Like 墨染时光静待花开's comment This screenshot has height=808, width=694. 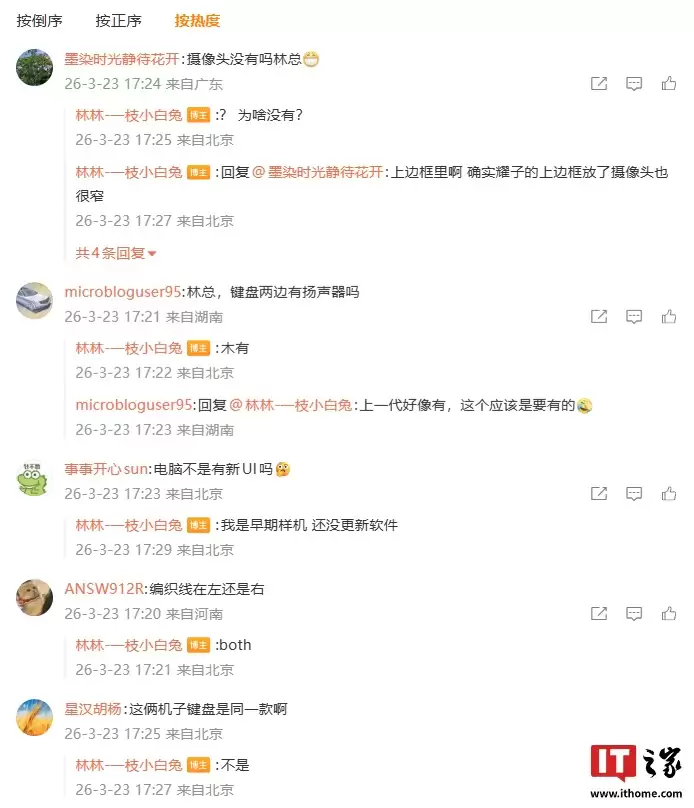669,84
